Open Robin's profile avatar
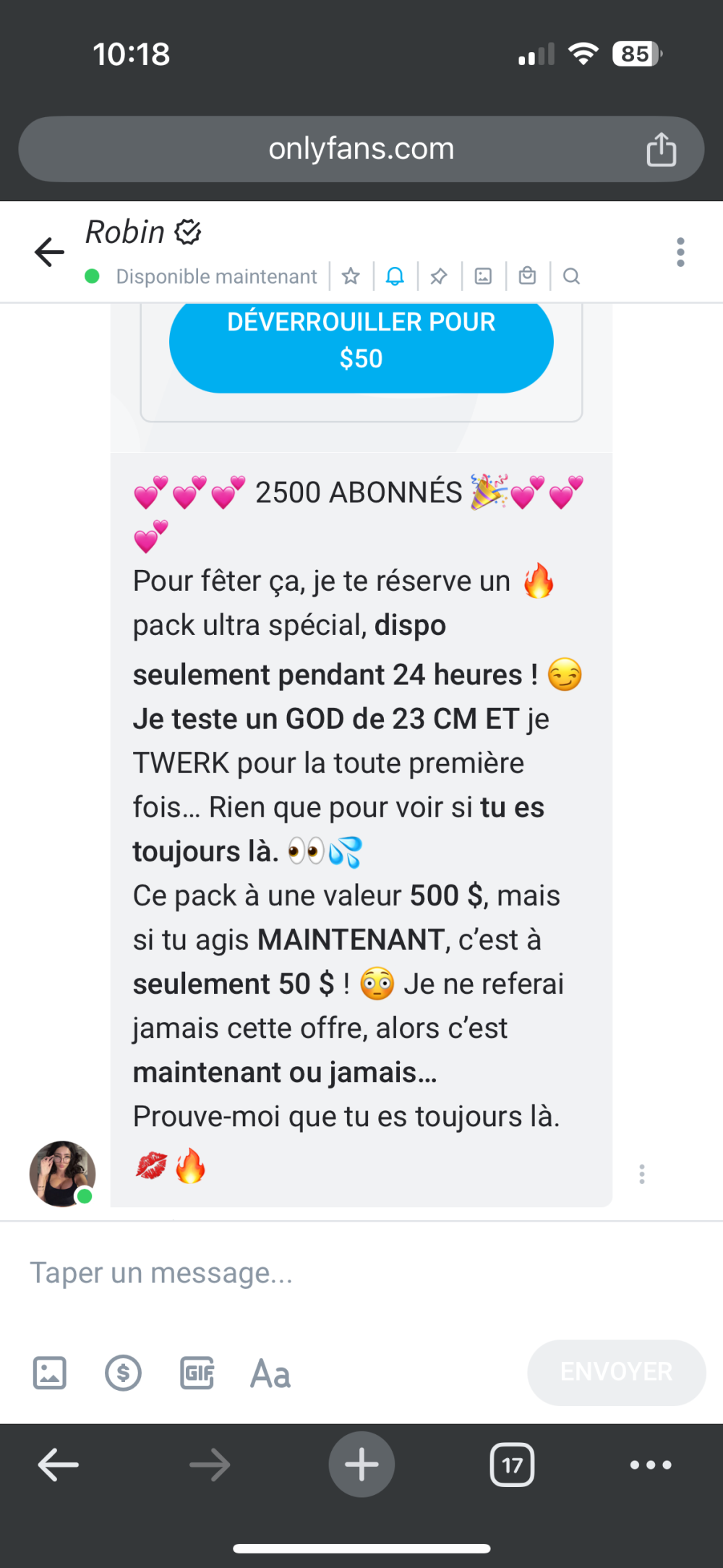Screen dimensions: 723x1568 coord(62,1173)
